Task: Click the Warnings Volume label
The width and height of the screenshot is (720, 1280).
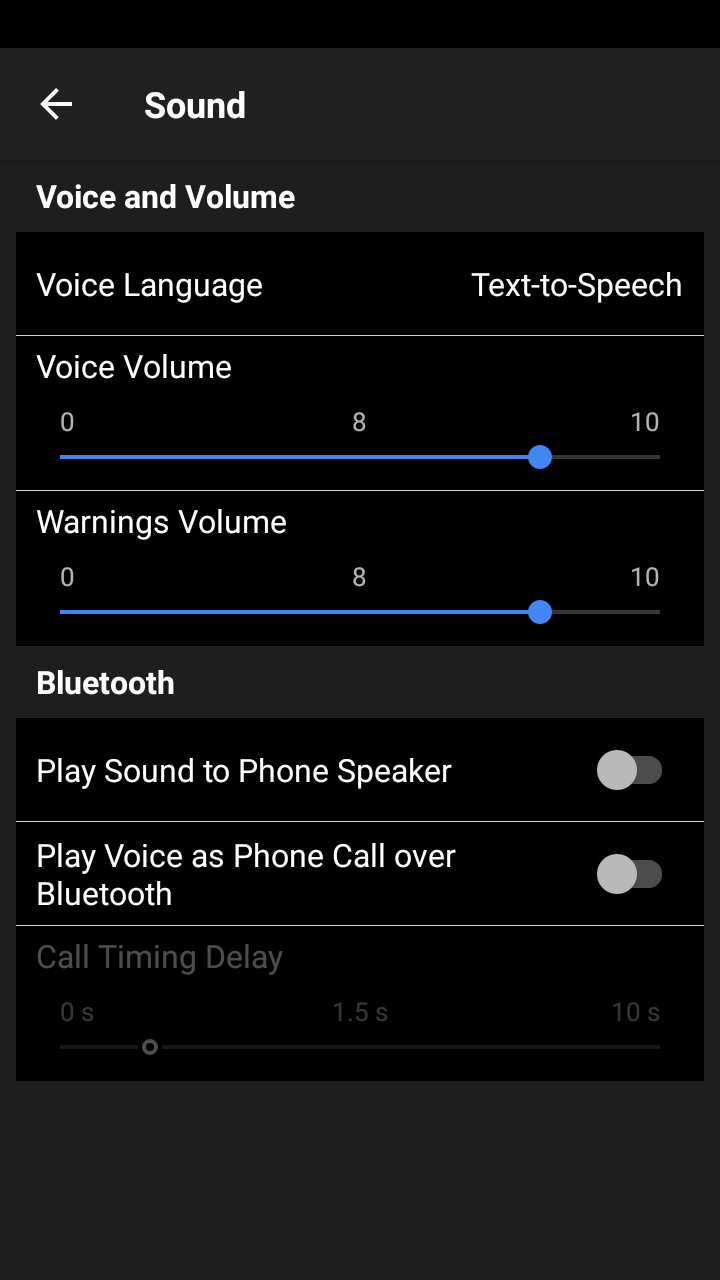Action: (161, 522)
